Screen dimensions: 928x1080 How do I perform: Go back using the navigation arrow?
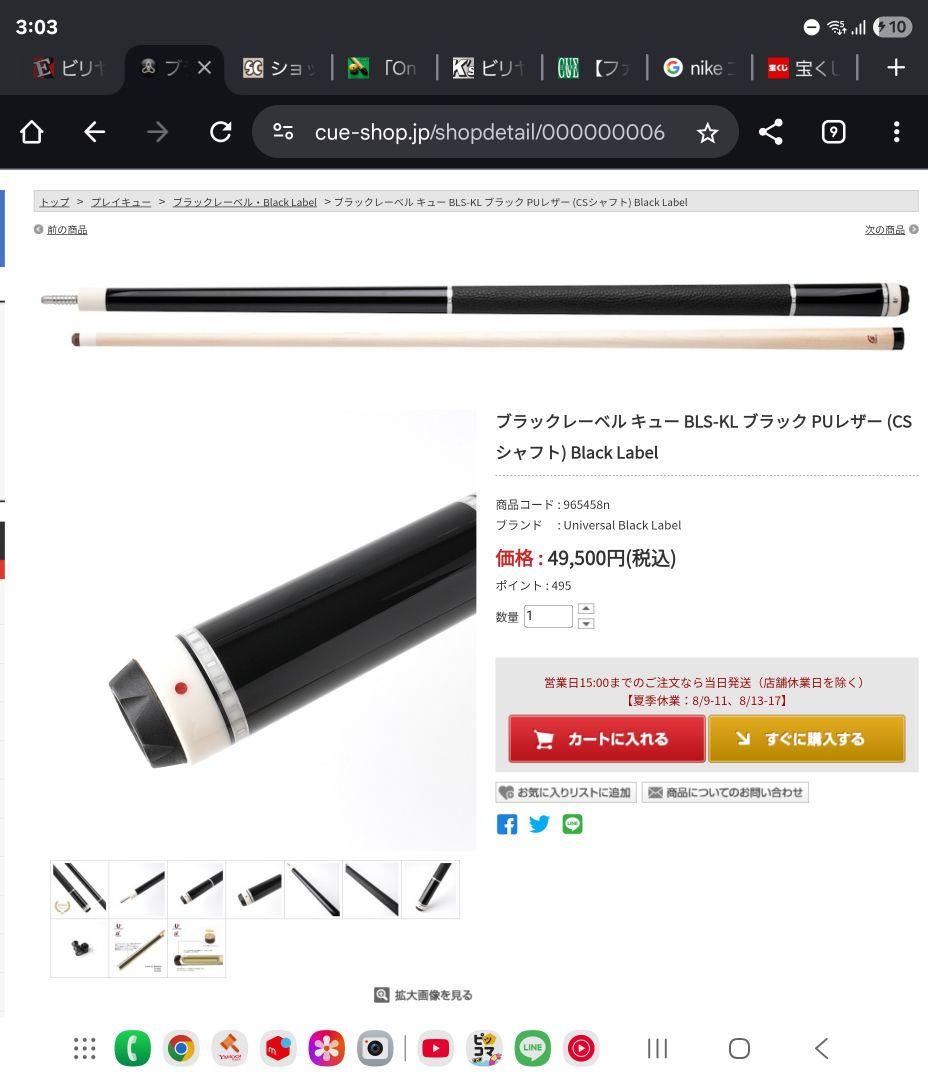pos(94,131)
